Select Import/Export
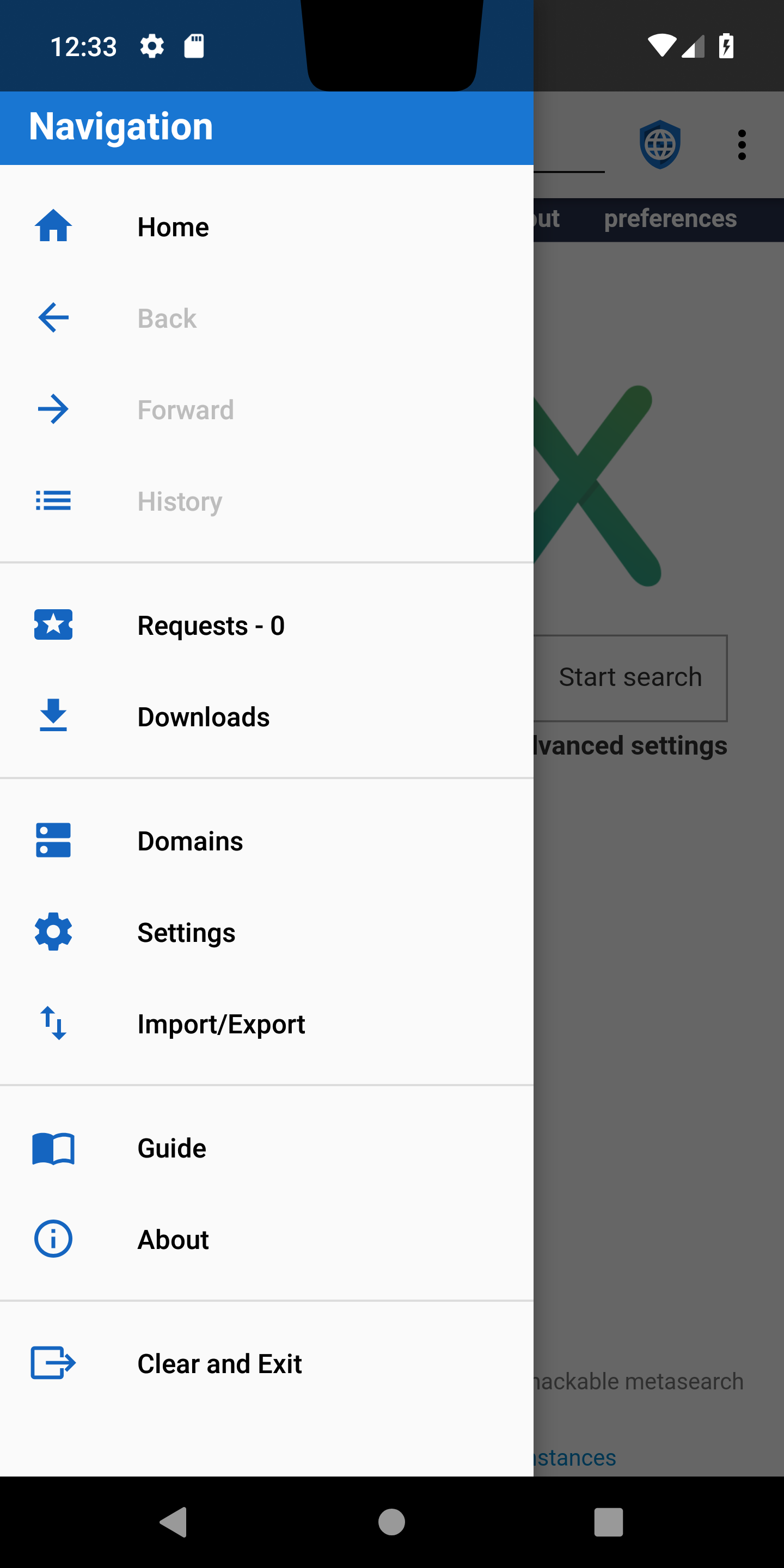Image resolution: width=784 pixels, height=1568 pixels. [267, 1023]
